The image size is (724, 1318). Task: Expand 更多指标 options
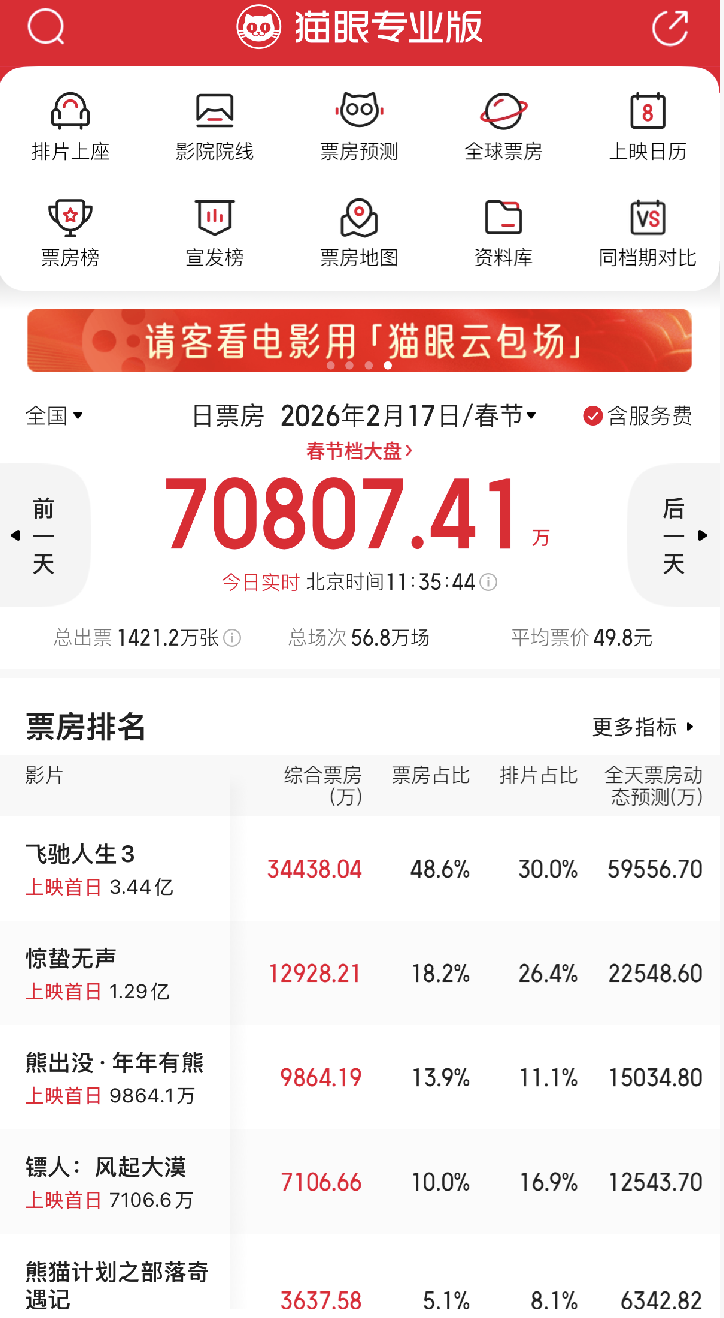[x=643, y=727]
